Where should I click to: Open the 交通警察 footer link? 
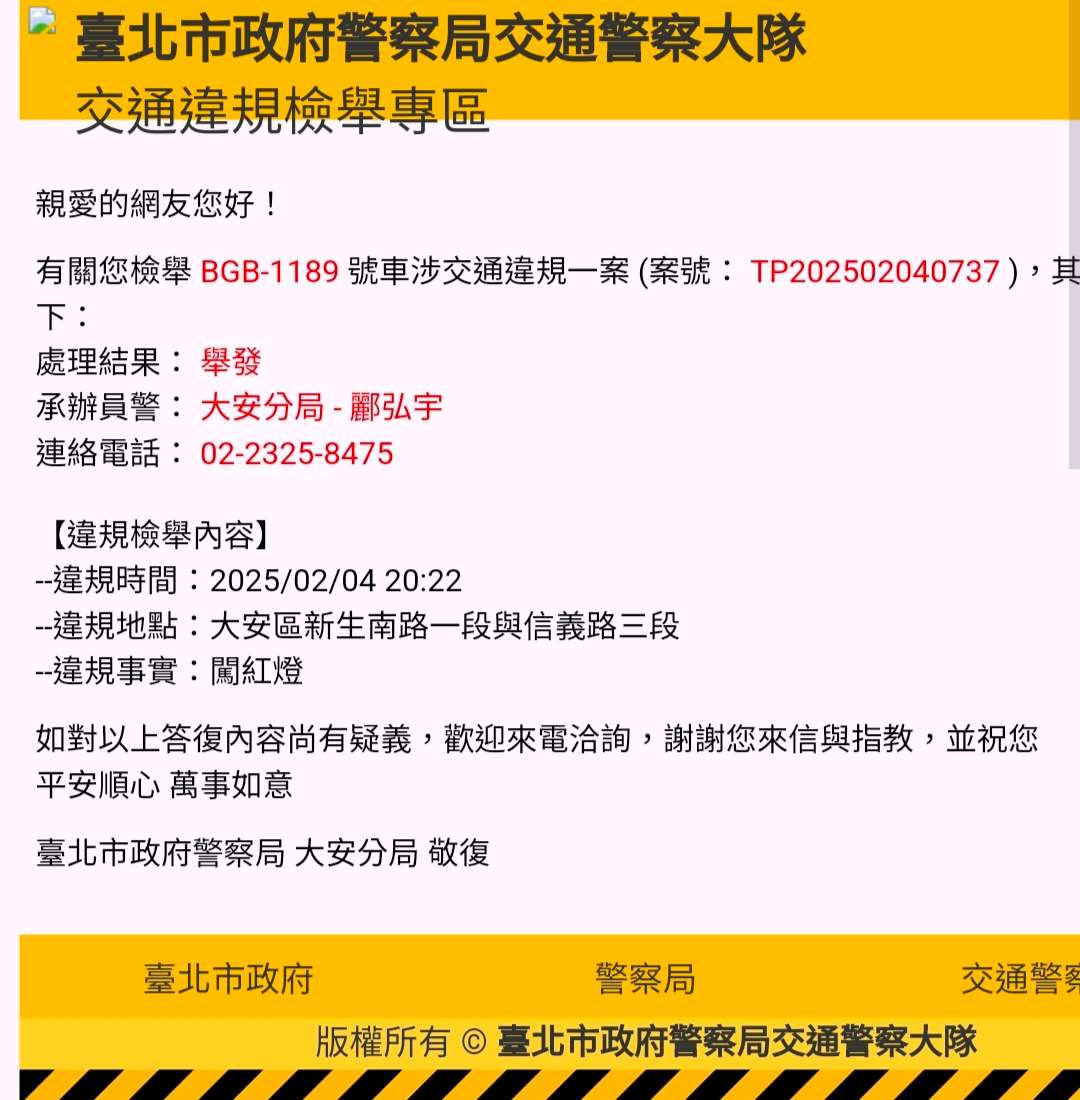(x=1020, y=978)
